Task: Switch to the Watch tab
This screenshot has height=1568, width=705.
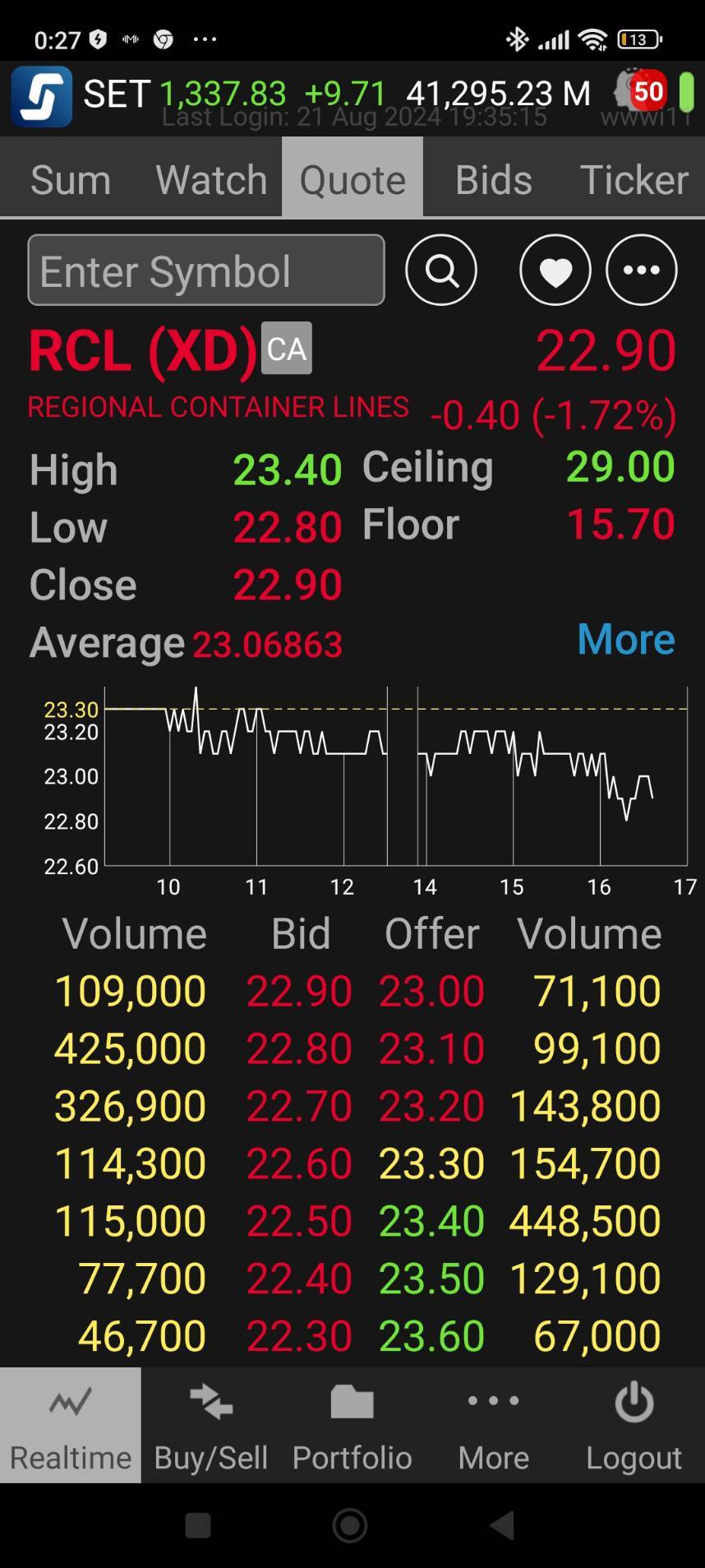Action: pos(211,179)
